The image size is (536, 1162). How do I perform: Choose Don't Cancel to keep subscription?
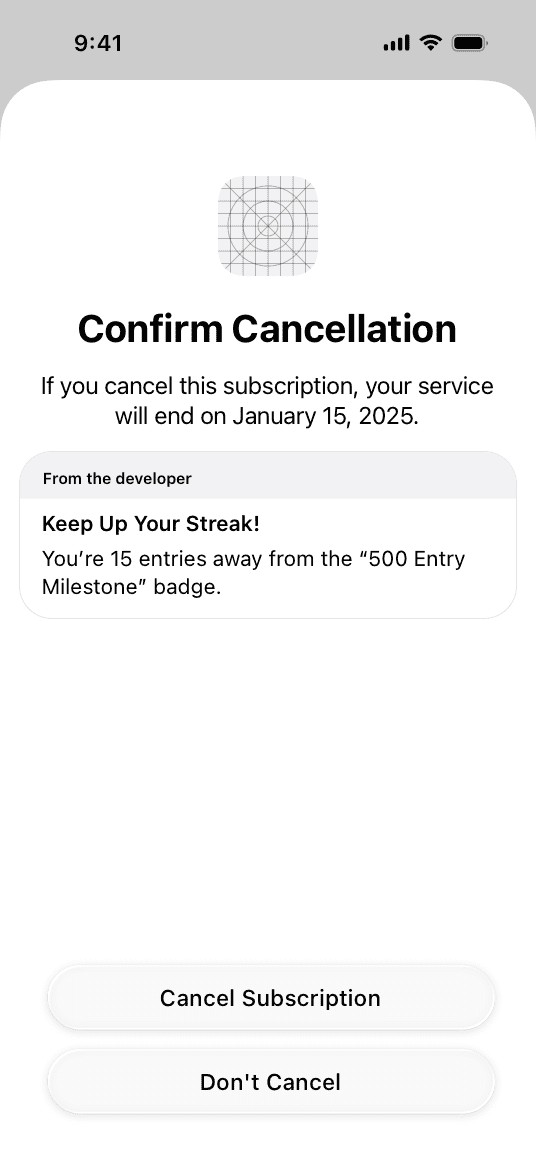click(271, 1081)
